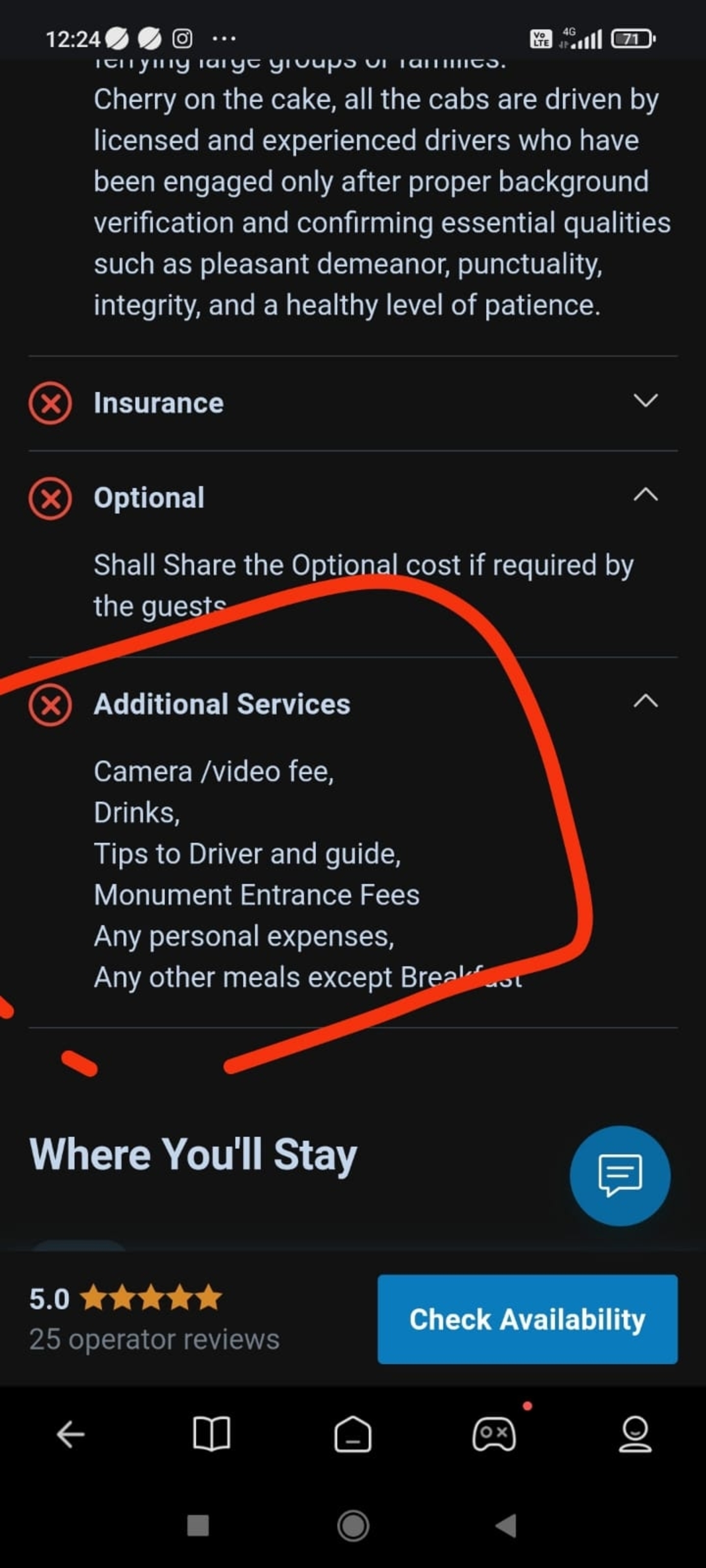Open recent apps with the square button
This screenshot has height=1568, width=706.
(x=198, y=1525)
